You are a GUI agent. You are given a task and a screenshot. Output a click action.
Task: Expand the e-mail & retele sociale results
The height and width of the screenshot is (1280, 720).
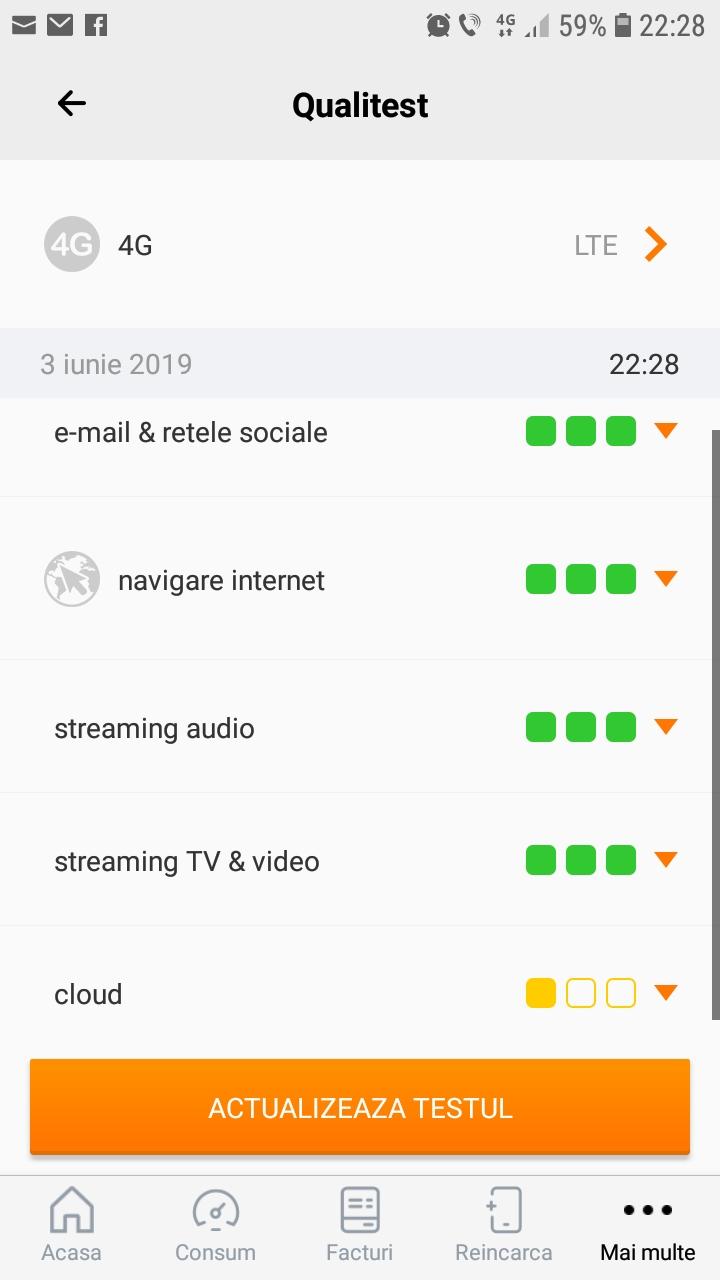[666, 431]
